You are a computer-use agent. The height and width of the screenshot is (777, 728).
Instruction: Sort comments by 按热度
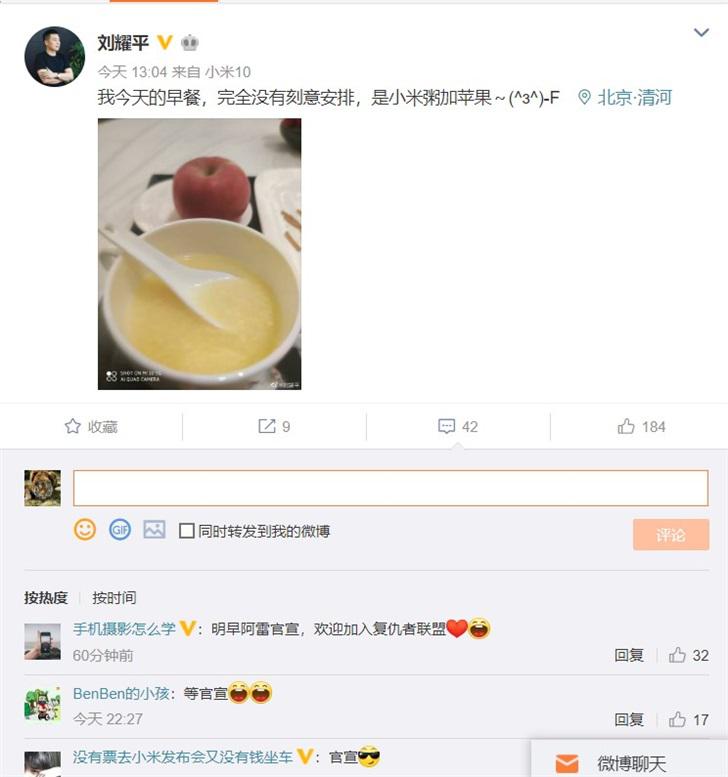point(46,597)
